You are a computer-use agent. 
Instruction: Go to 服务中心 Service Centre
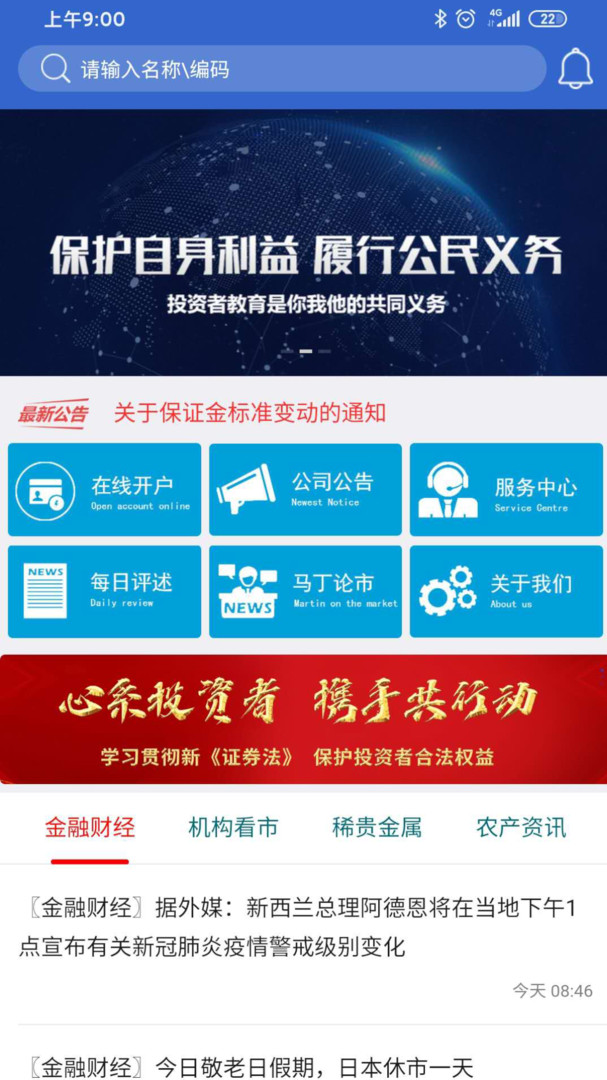tap(506, 490)
